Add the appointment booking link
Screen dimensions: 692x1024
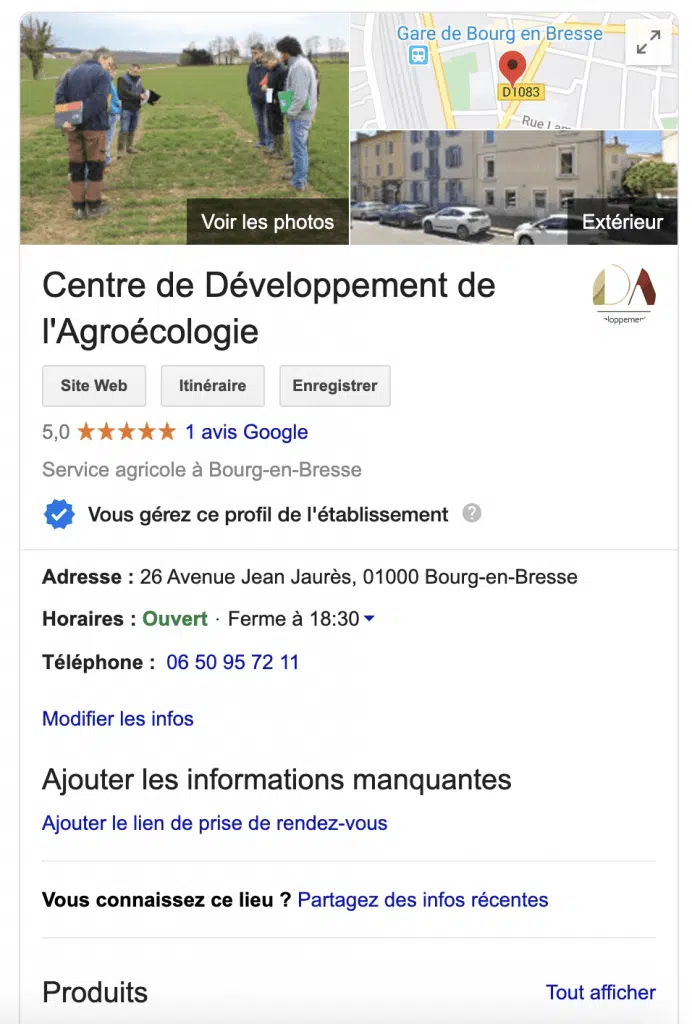coord(214,823)
